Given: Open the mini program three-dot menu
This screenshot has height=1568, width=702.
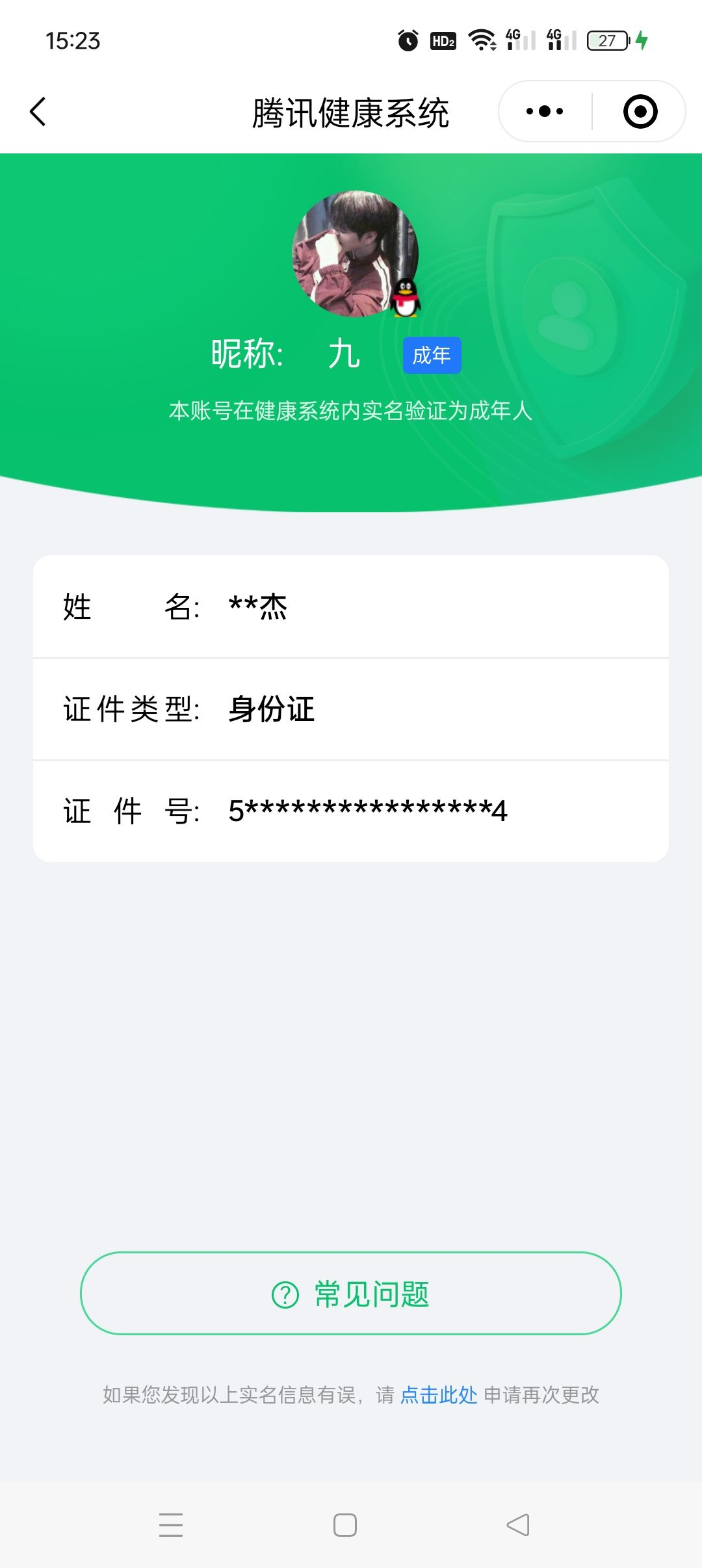Looking at the screenshot, I should pyautogui.click(x=545, y=112).
